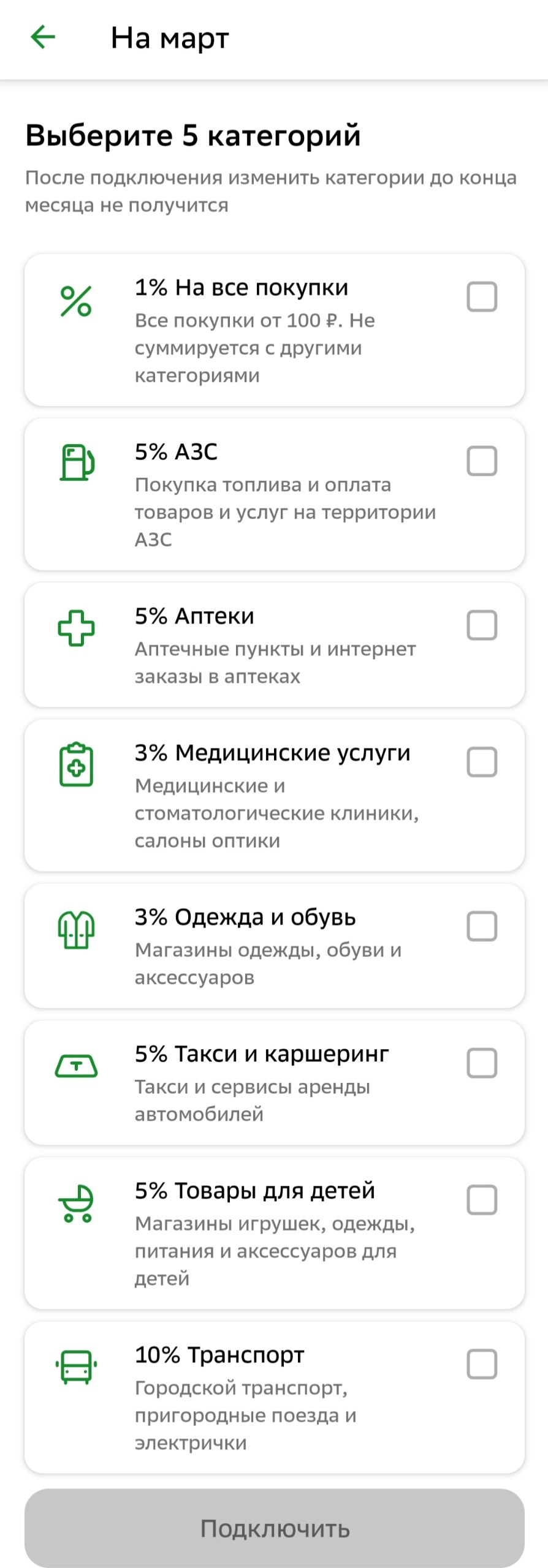The width and height of the screenshot is (548, 1568).
Task: Tick the 5% Аптеки checkbox
Action: 482,625
